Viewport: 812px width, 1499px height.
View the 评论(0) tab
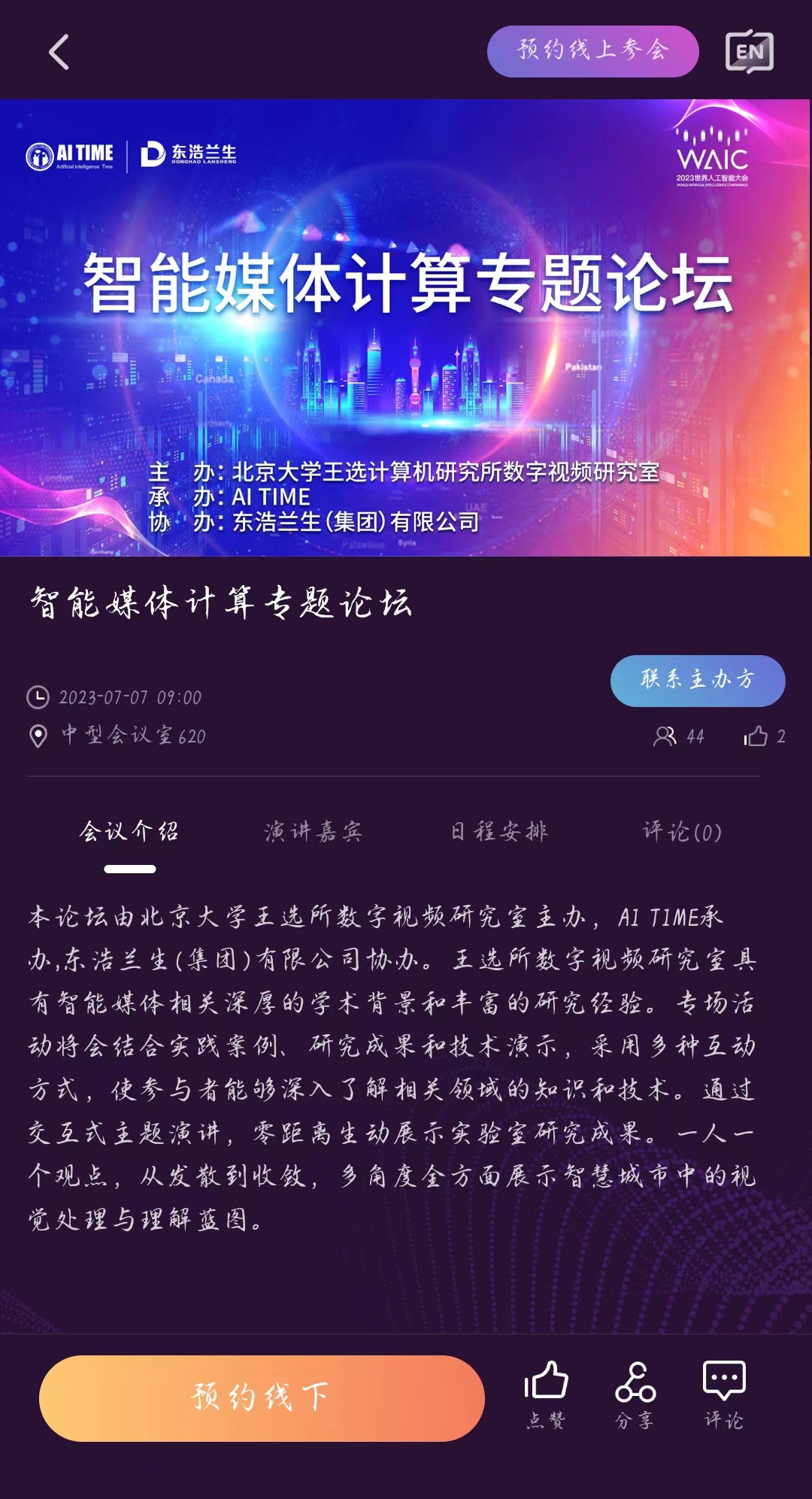pyautogui.click(x=682, y=831)
